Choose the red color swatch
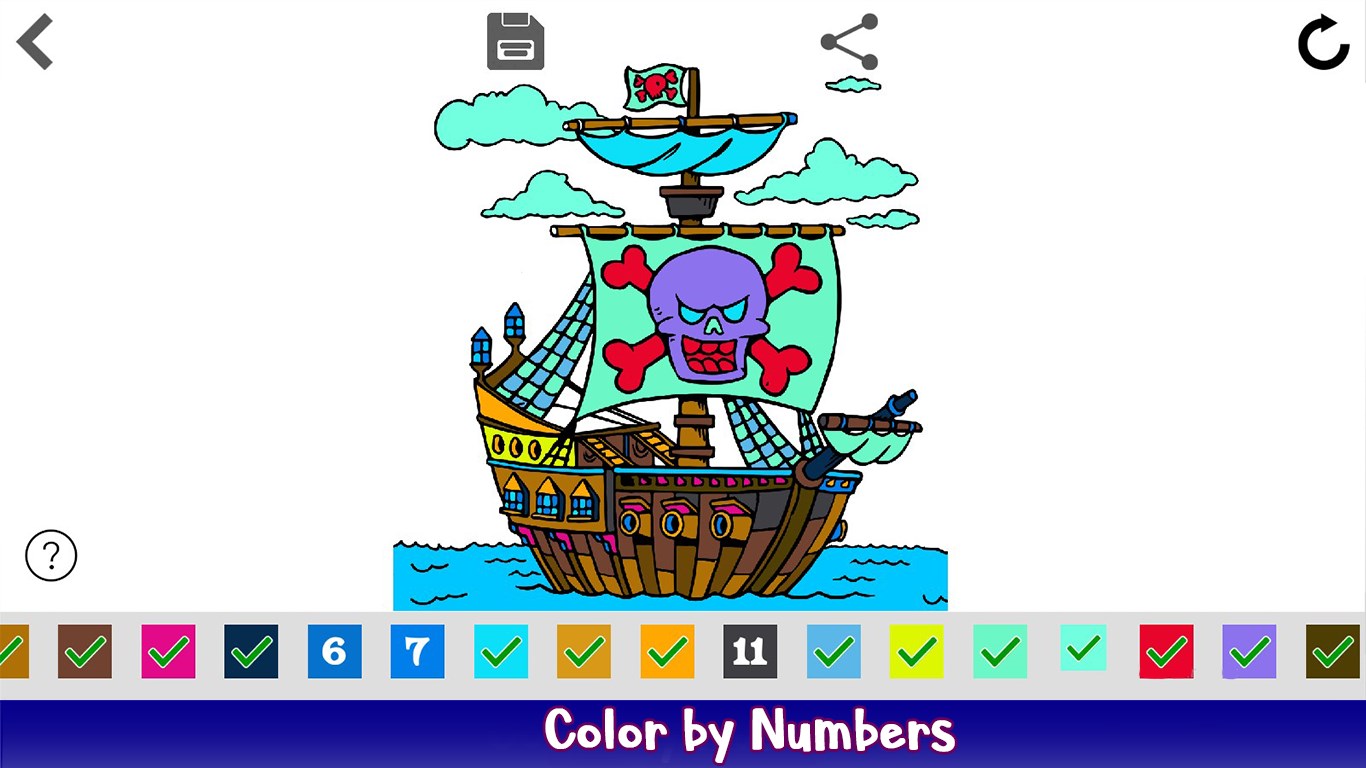The width and height of the screenshot is (1366, 768). point(1166,652)
